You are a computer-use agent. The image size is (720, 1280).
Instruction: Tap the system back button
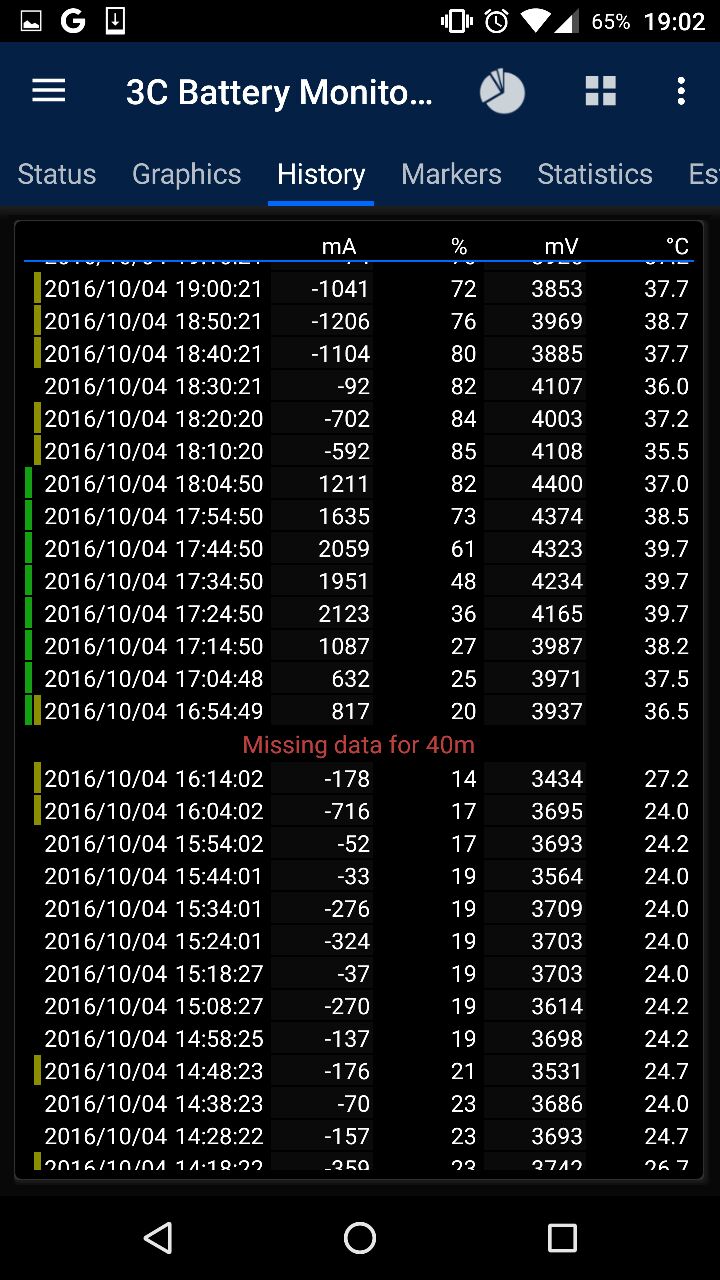coord(158,1238)
